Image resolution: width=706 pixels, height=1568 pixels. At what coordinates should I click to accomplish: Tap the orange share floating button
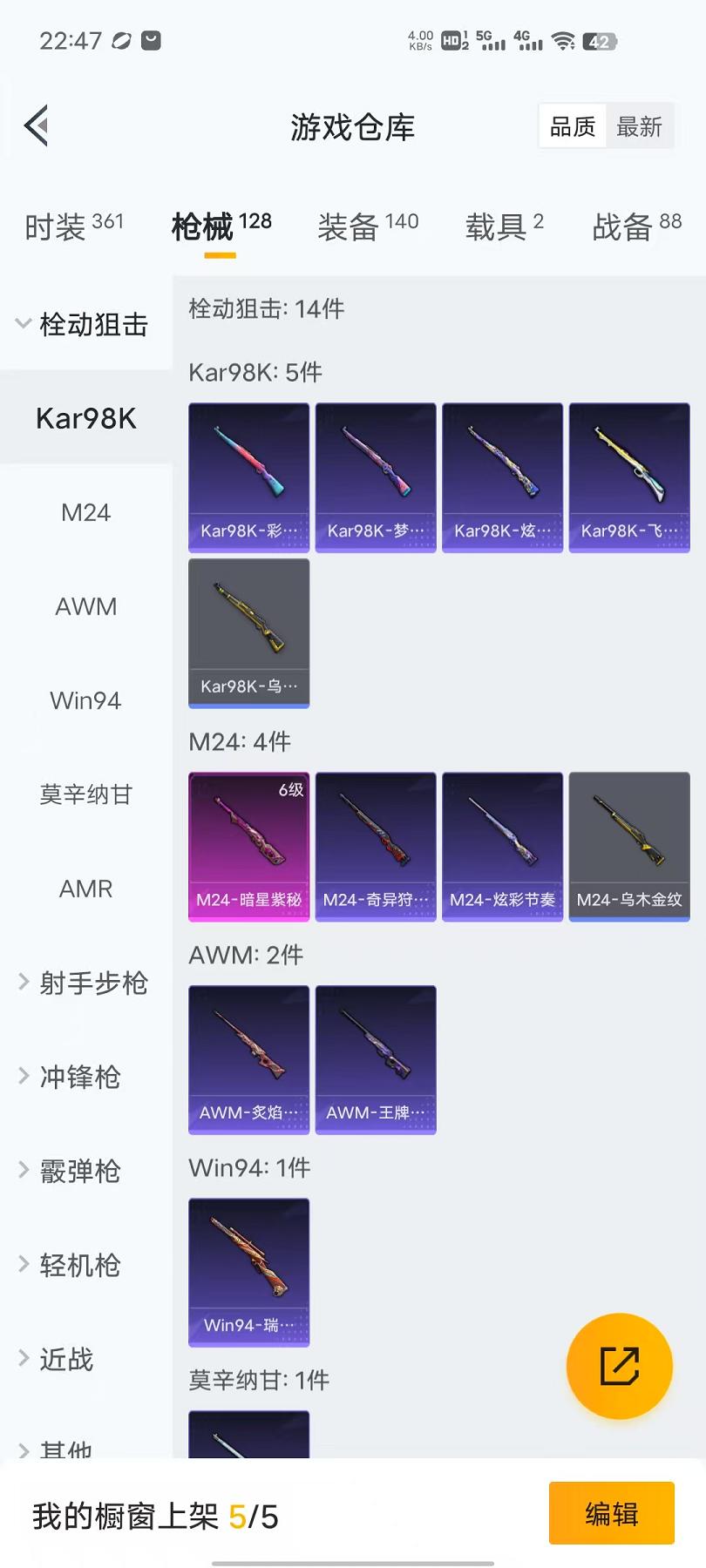click(x=619, y=1366)
